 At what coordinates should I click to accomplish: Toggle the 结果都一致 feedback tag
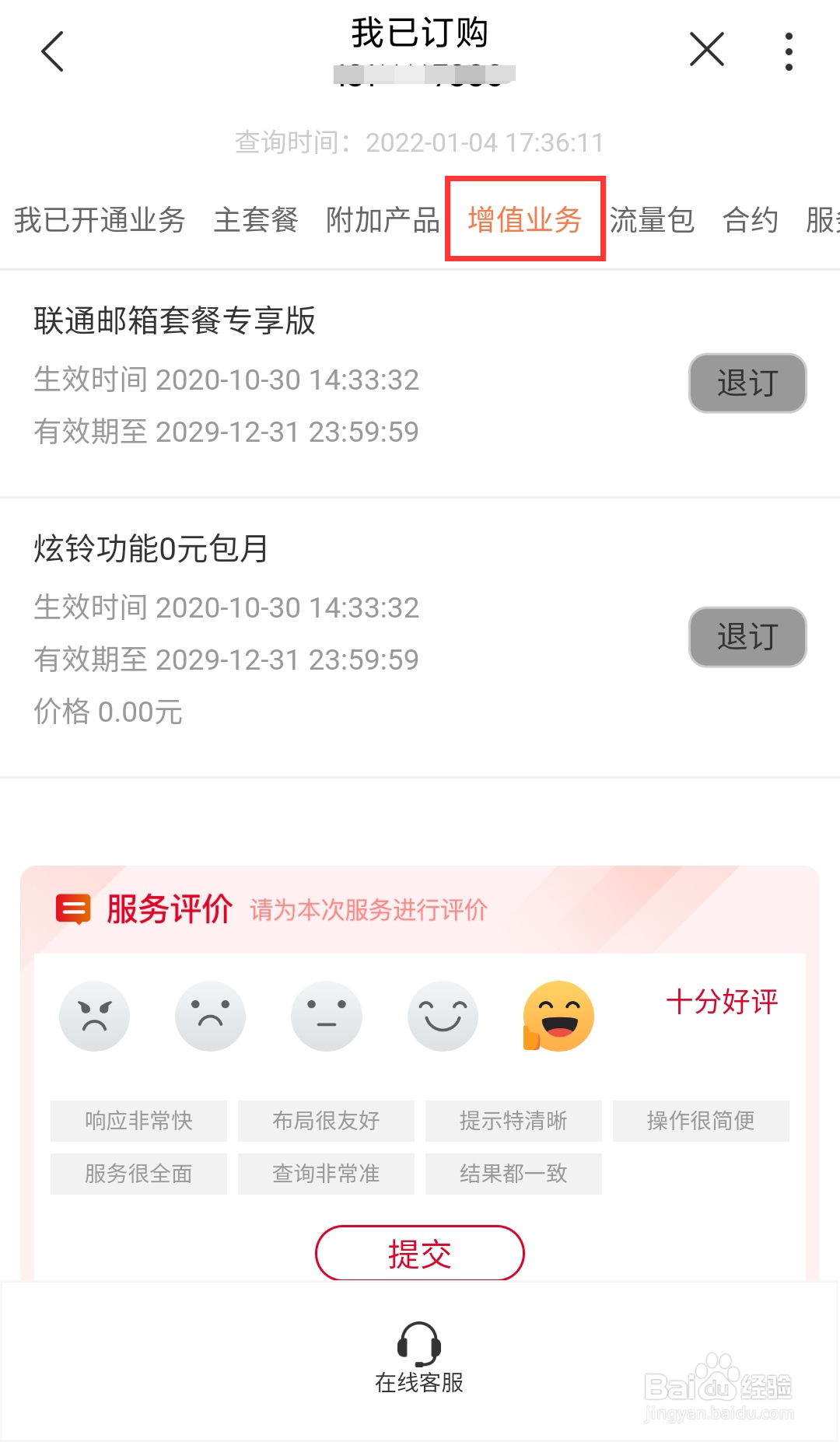tap(514, 1174)
